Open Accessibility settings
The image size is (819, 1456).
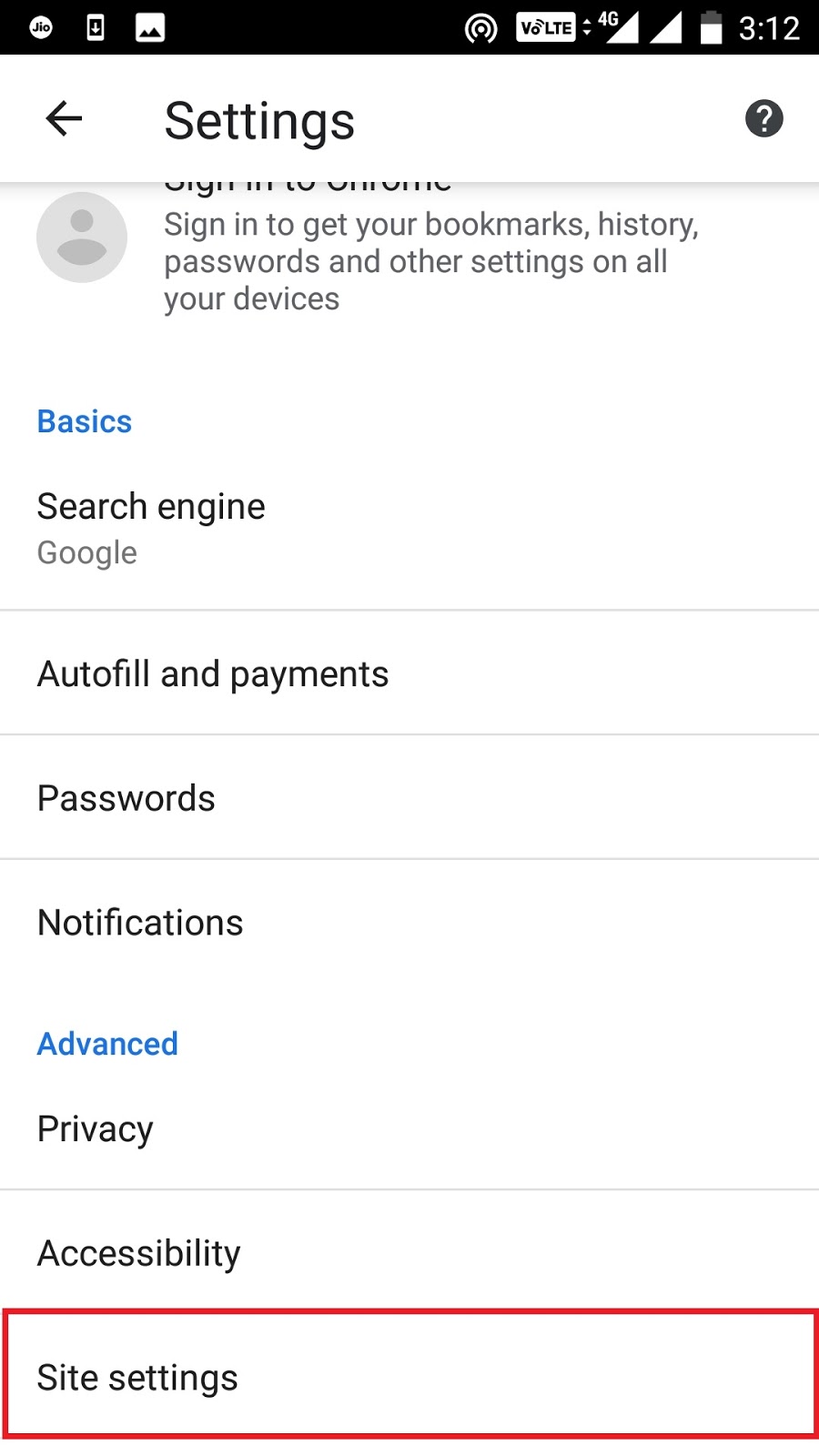point(409,1253)
